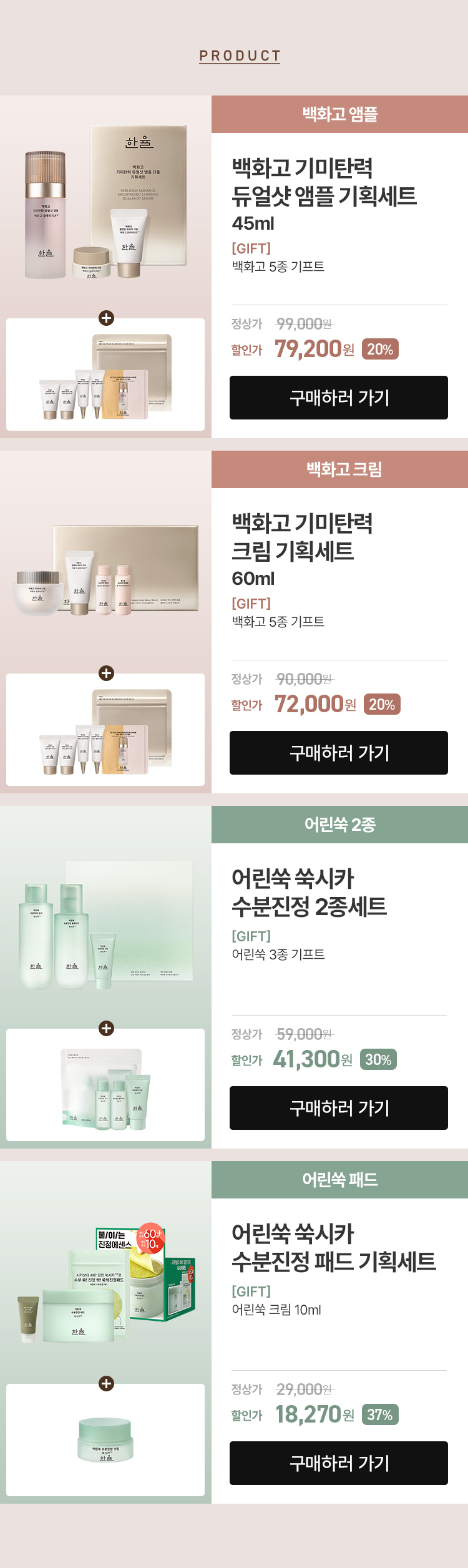Tap 구매하러 가기 for 어린쑥 패드 기획세트
Image resolution: width=468 pixels, height=1568 pixels.
point(339,1463)
